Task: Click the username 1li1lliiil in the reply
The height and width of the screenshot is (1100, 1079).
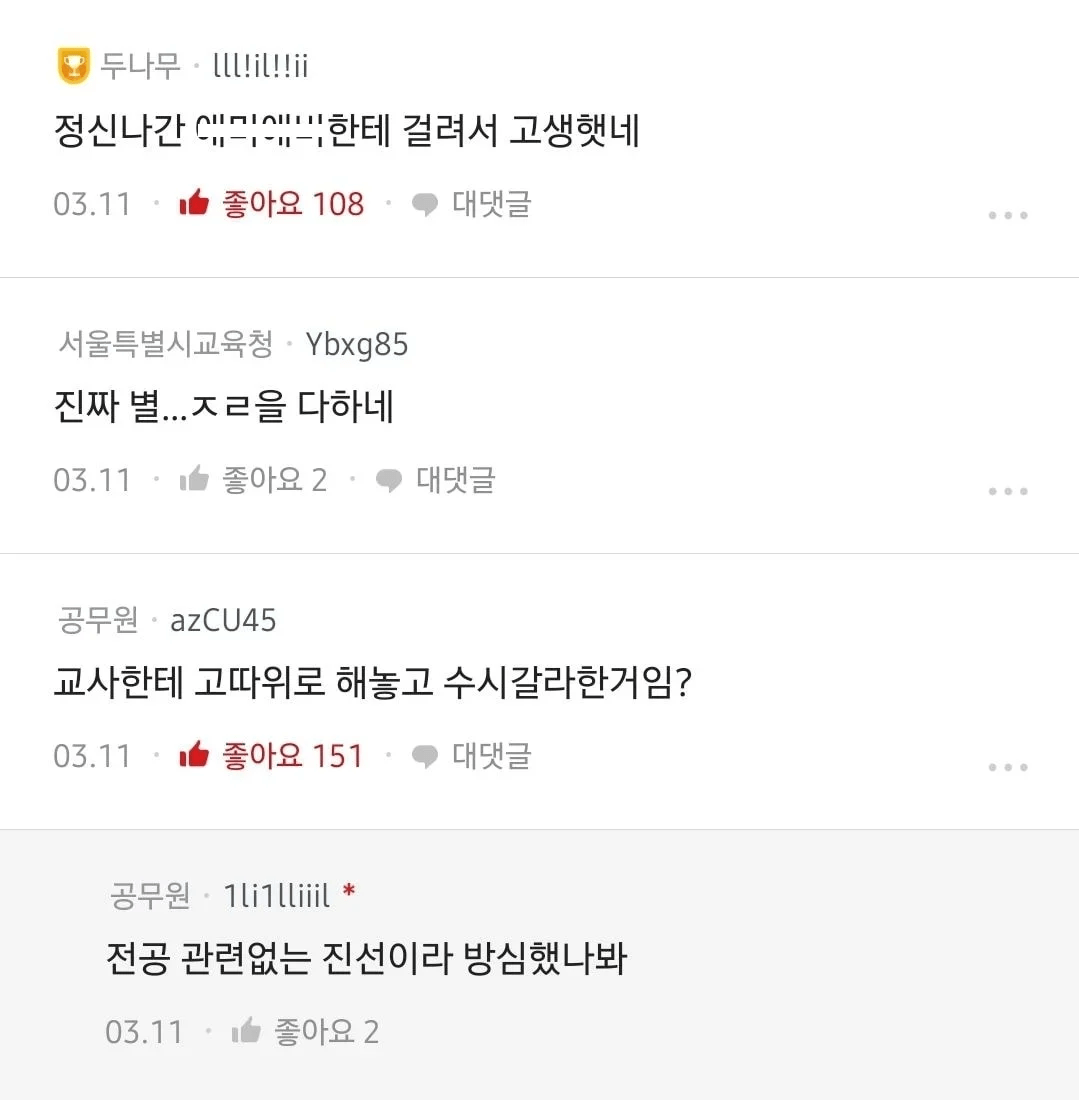Action: pyautogui.click(x=277, y=895)
